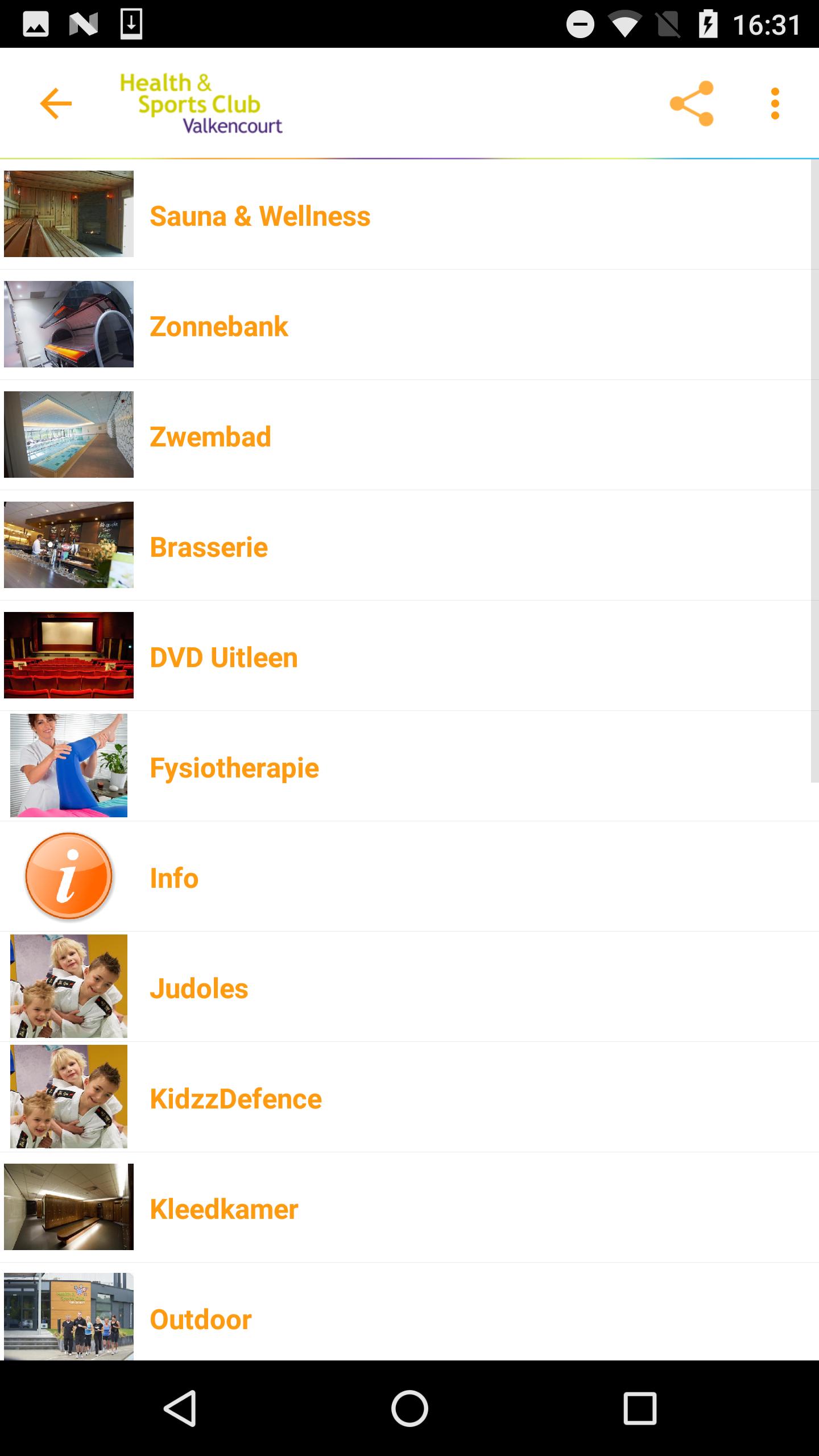Open the overflow menu

click(x=775, y=104)
